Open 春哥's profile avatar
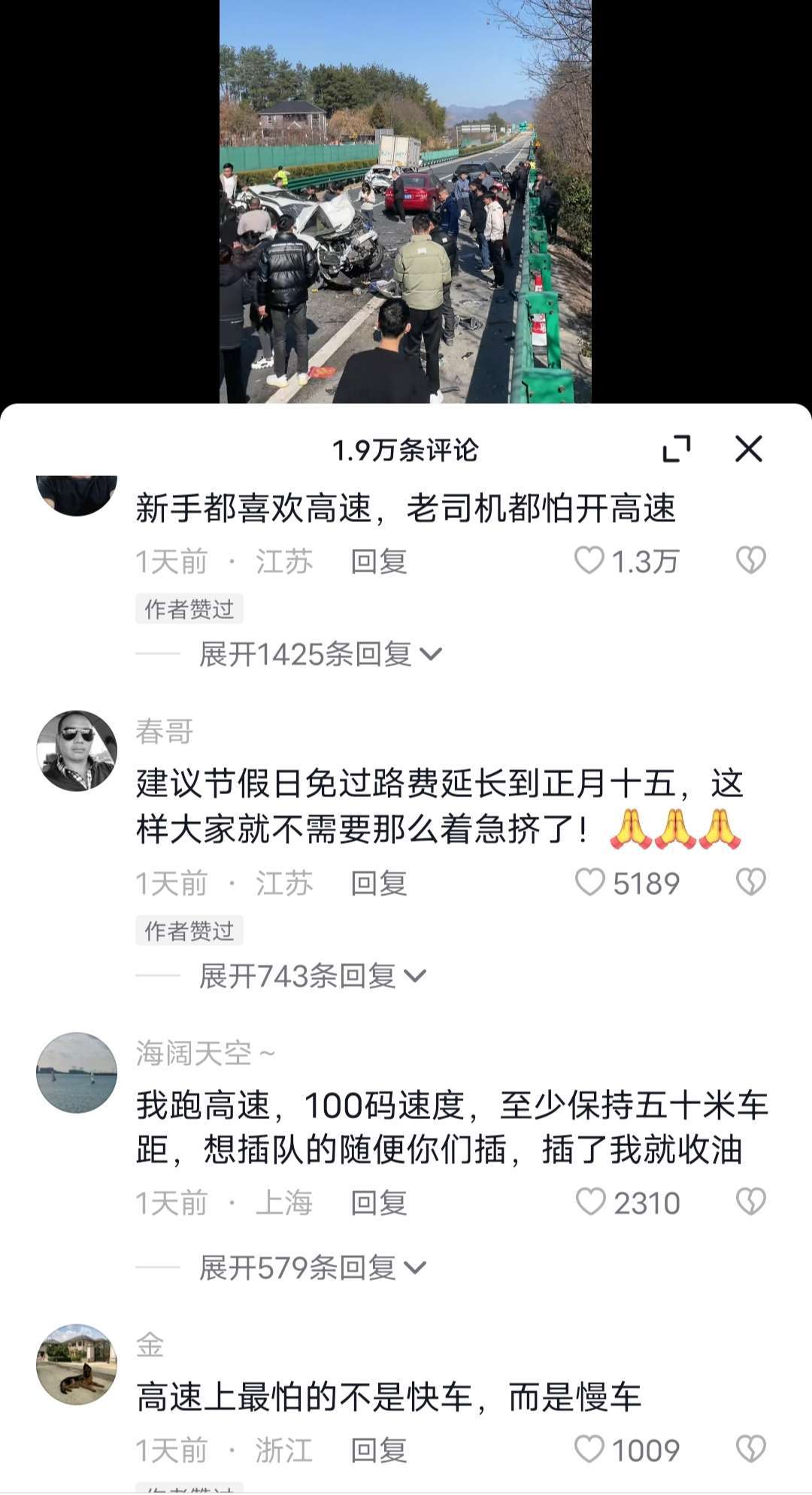812x1495 pixels. pyautogui.click(x=77, y=751)
